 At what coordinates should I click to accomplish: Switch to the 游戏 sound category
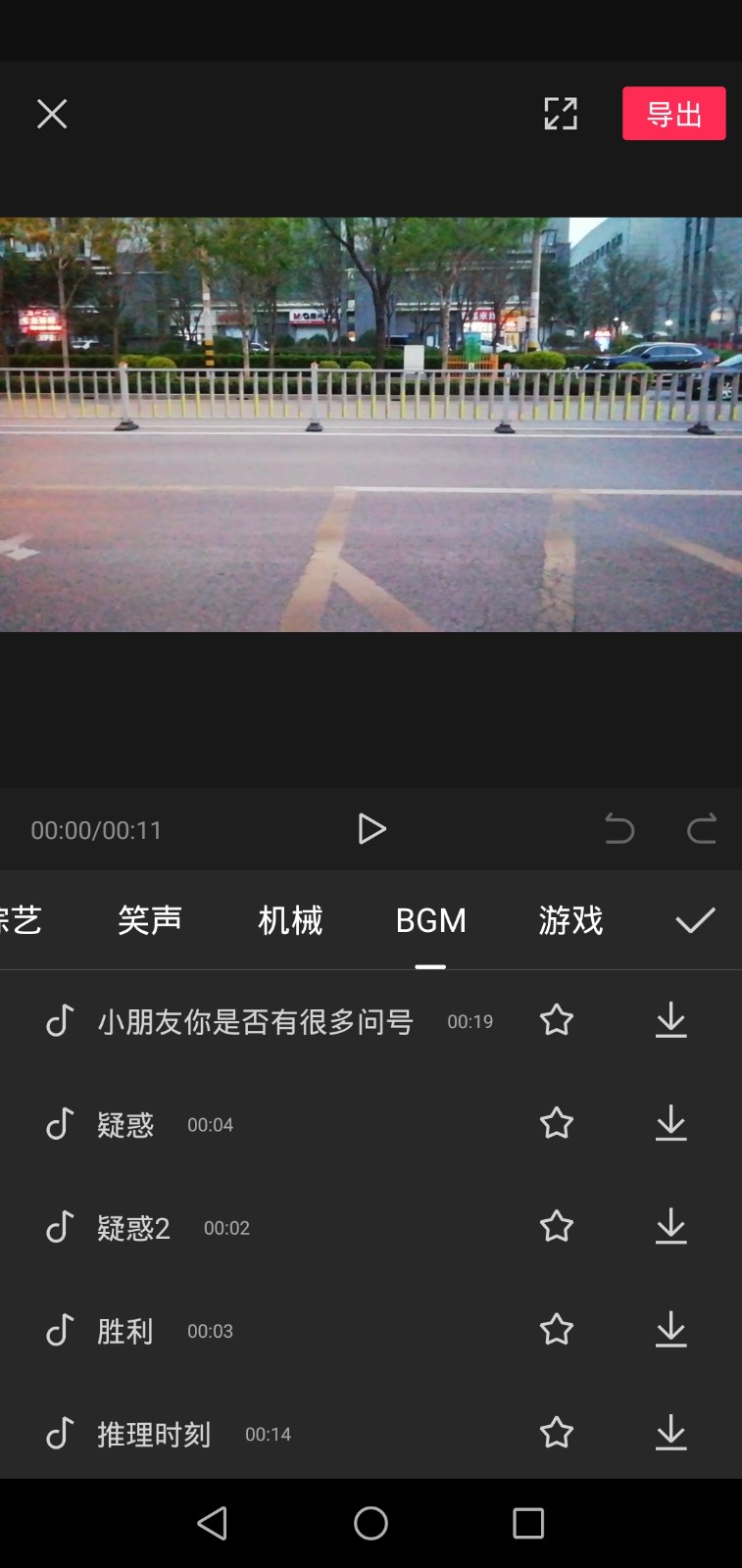570,920
